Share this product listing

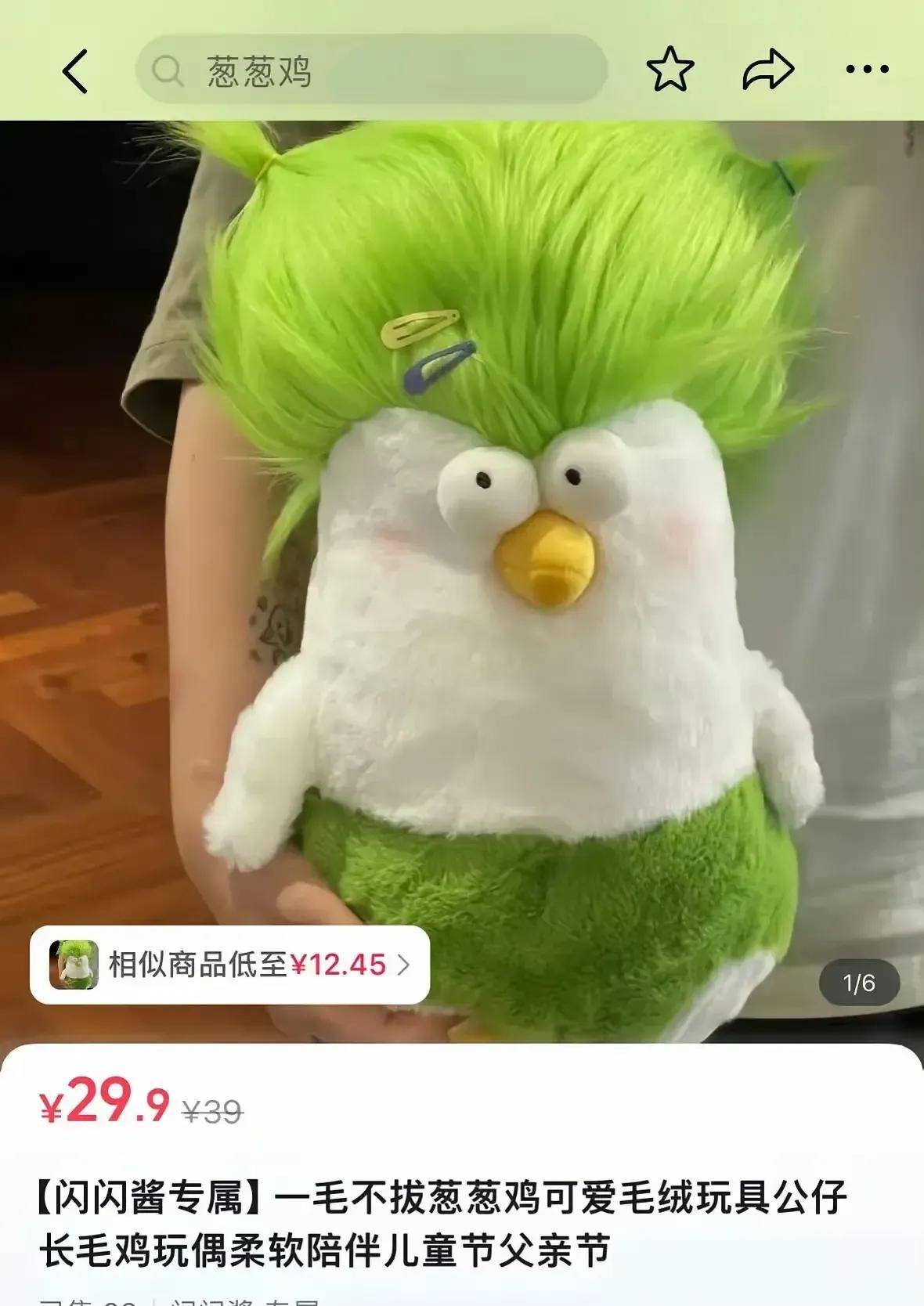tap(768, 70)
